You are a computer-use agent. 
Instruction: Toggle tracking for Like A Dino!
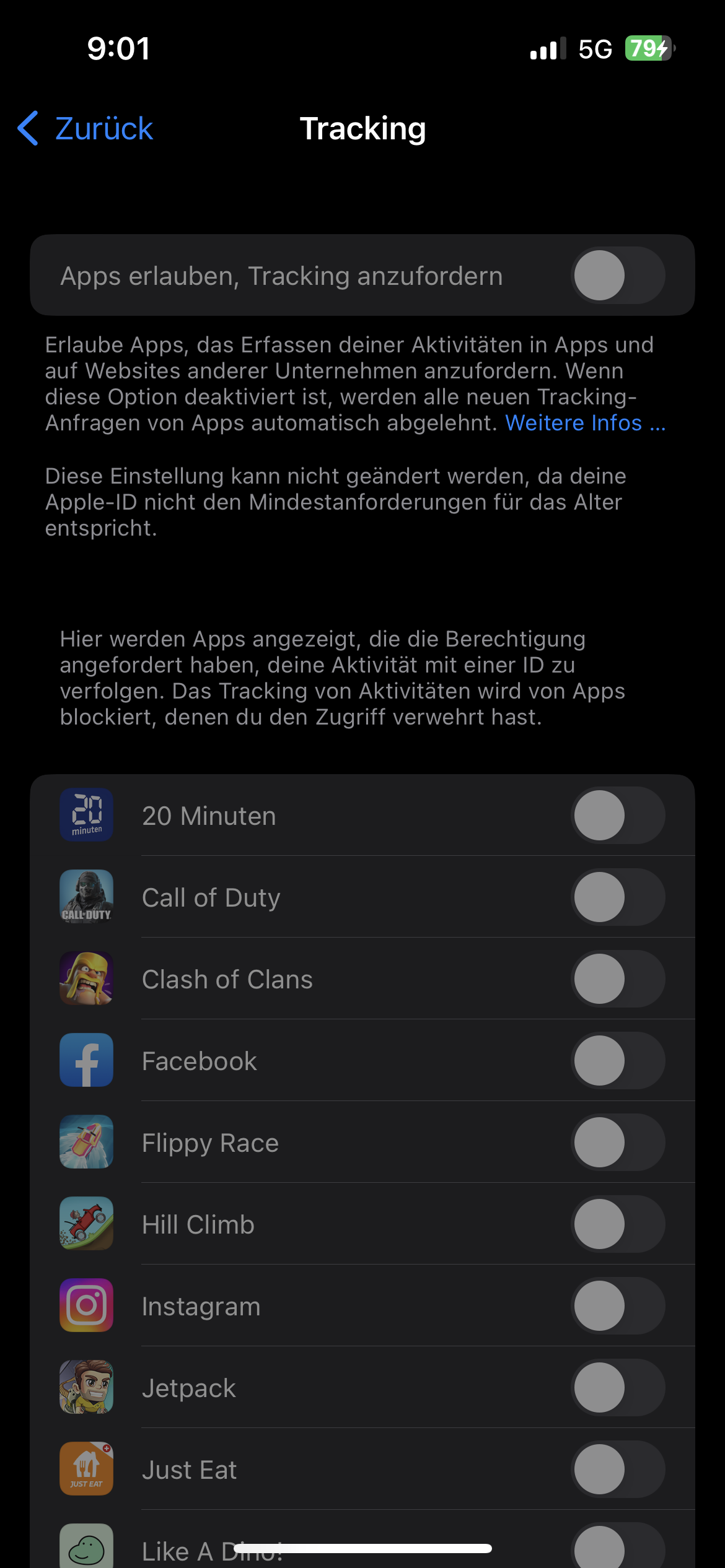[x=618, y=1546]
